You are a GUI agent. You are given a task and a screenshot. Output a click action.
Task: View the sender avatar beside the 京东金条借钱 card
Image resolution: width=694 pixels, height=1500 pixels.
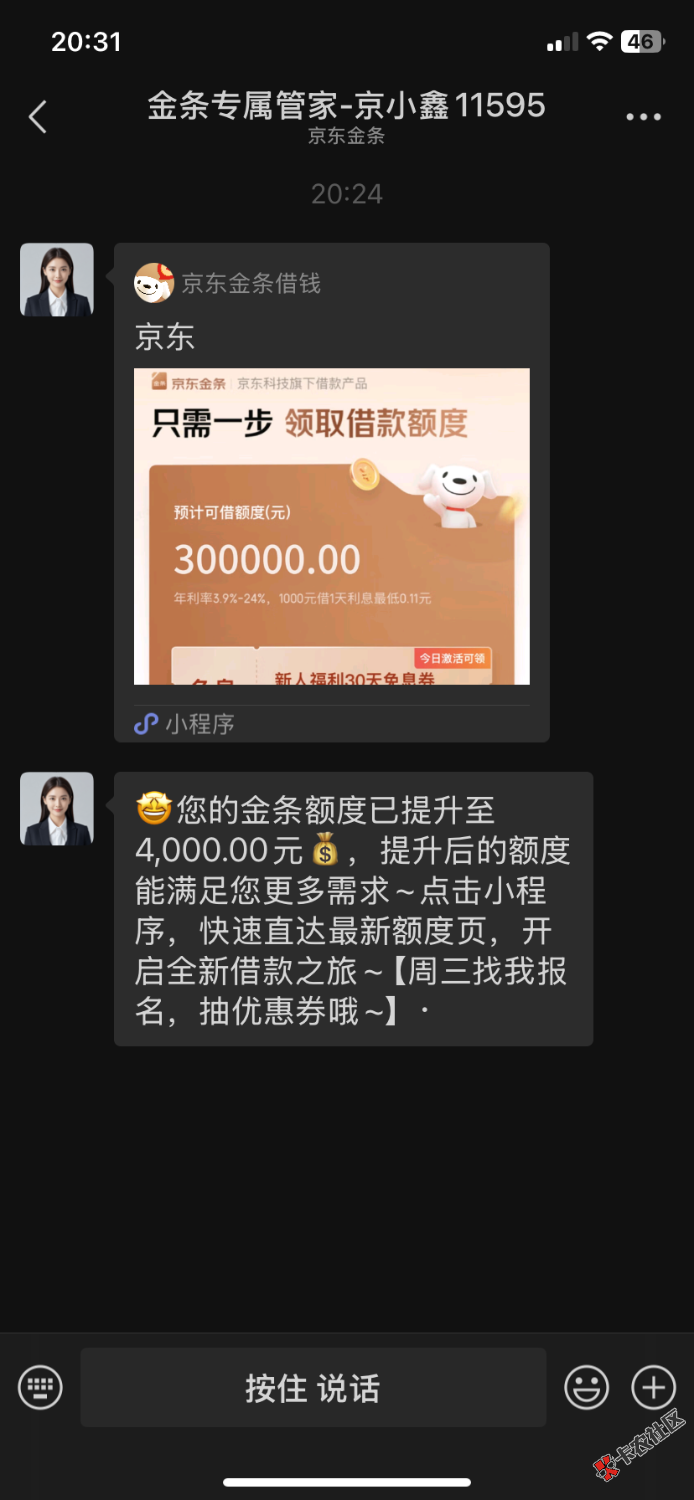[x=57, y=280]
